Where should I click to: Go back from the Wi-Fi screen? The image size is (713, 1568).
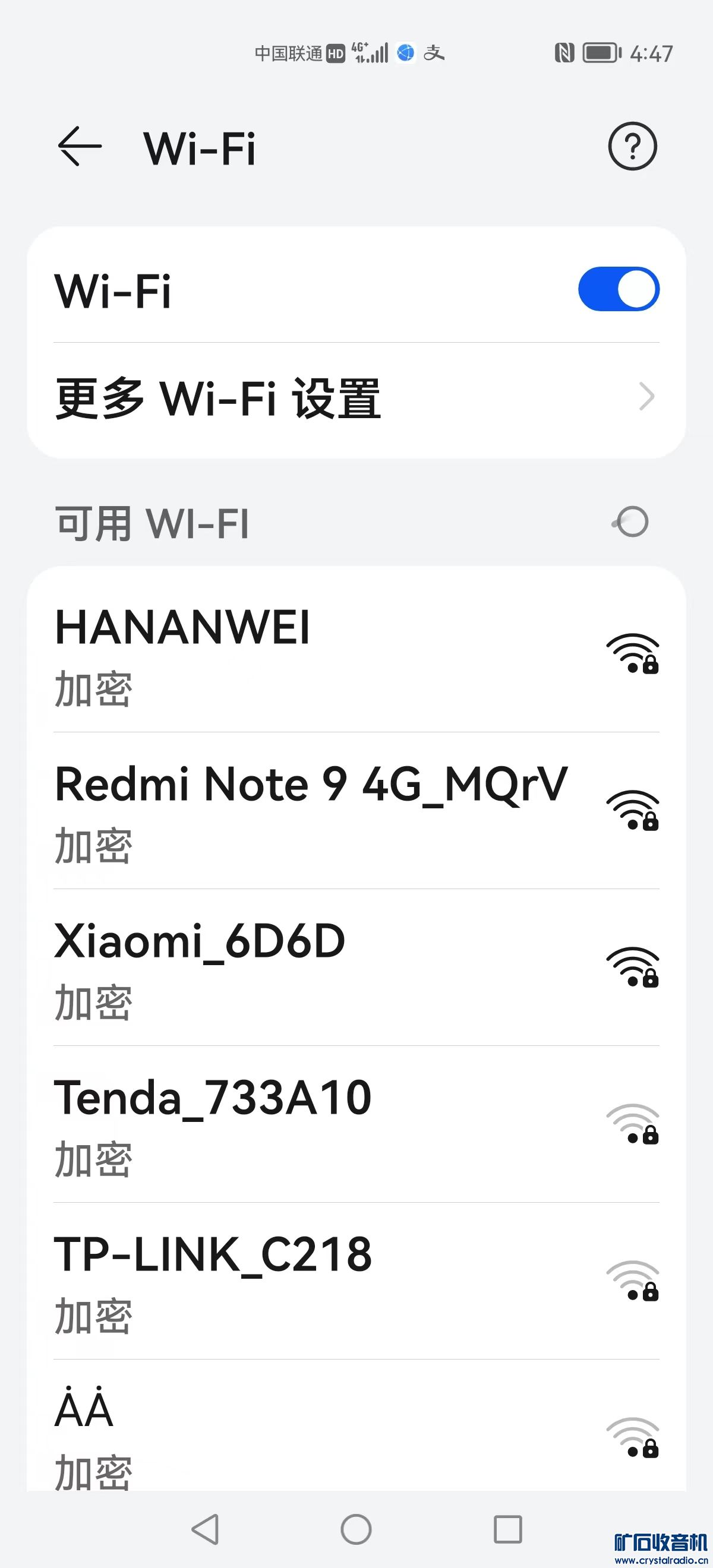(x=79, y=147)
